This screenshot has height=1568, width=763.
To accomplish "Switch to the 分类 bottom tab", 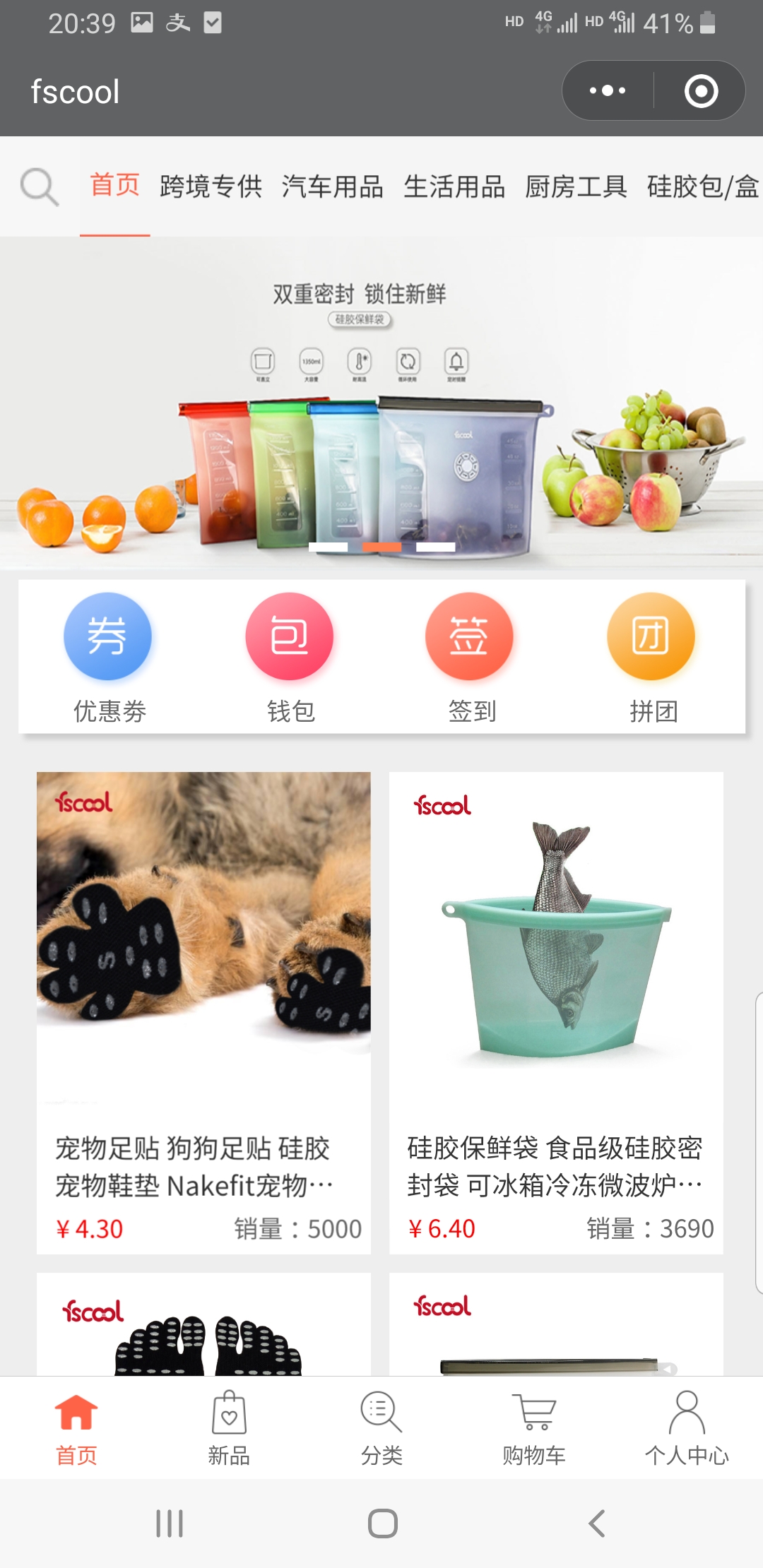I will [x=381, y=1428].
